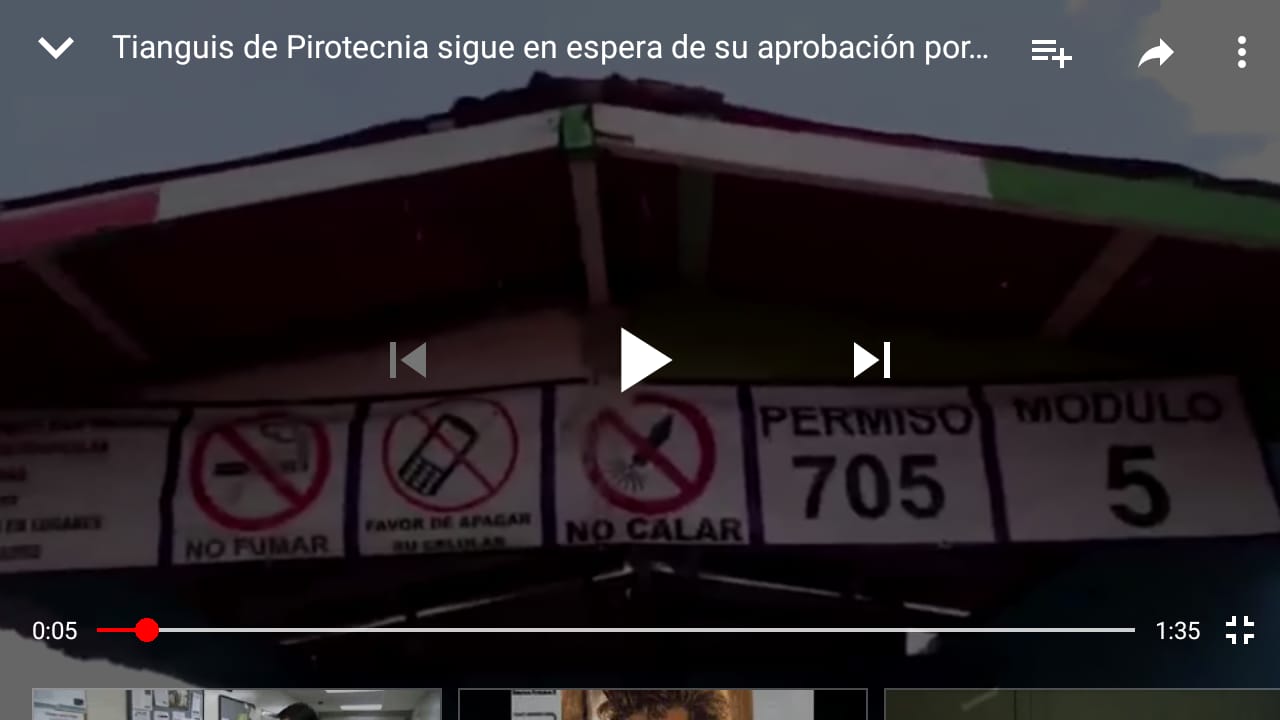The image size is (1280, 720).
Task: Open the three-dot overflow menu
Action: [x=1241, y=51]
